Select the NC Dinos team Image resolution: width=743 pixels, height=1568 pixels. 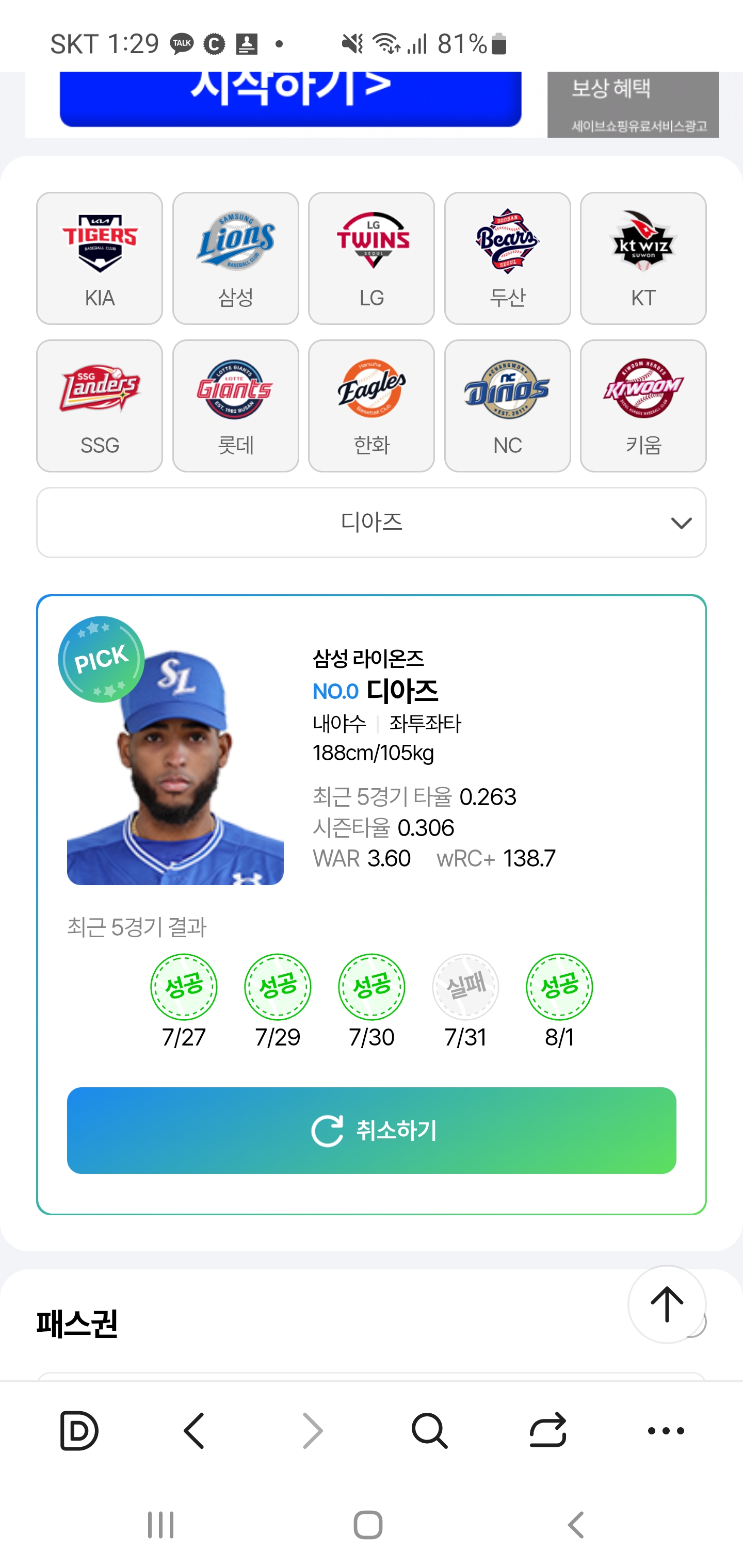pyautogui.click(x=507, y=405)
